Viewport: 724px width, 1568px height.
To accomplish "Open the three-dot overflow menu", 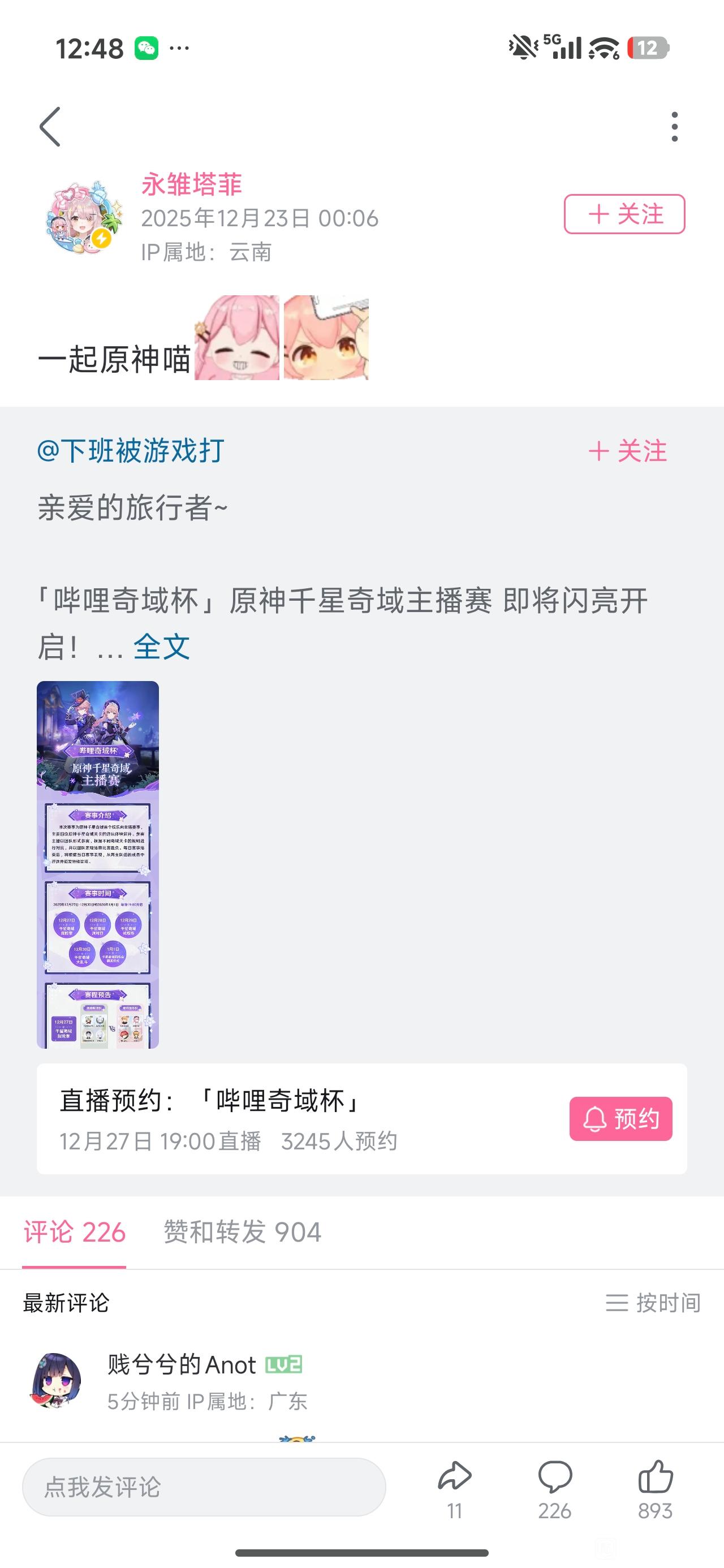I will click(x=674, y=127).
